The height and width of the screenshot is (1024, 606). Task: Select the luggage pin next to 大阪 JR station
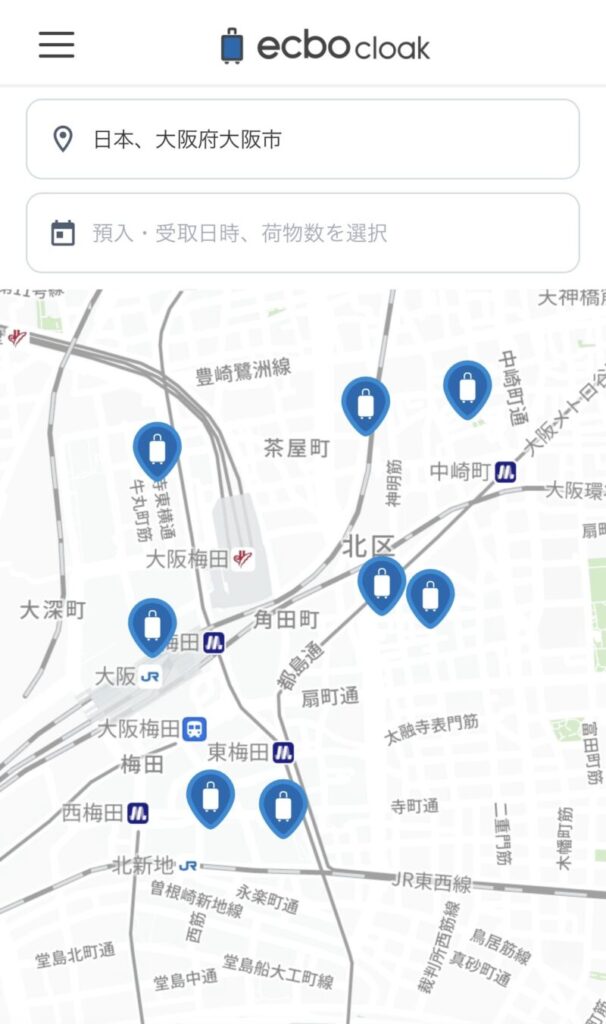152,625
